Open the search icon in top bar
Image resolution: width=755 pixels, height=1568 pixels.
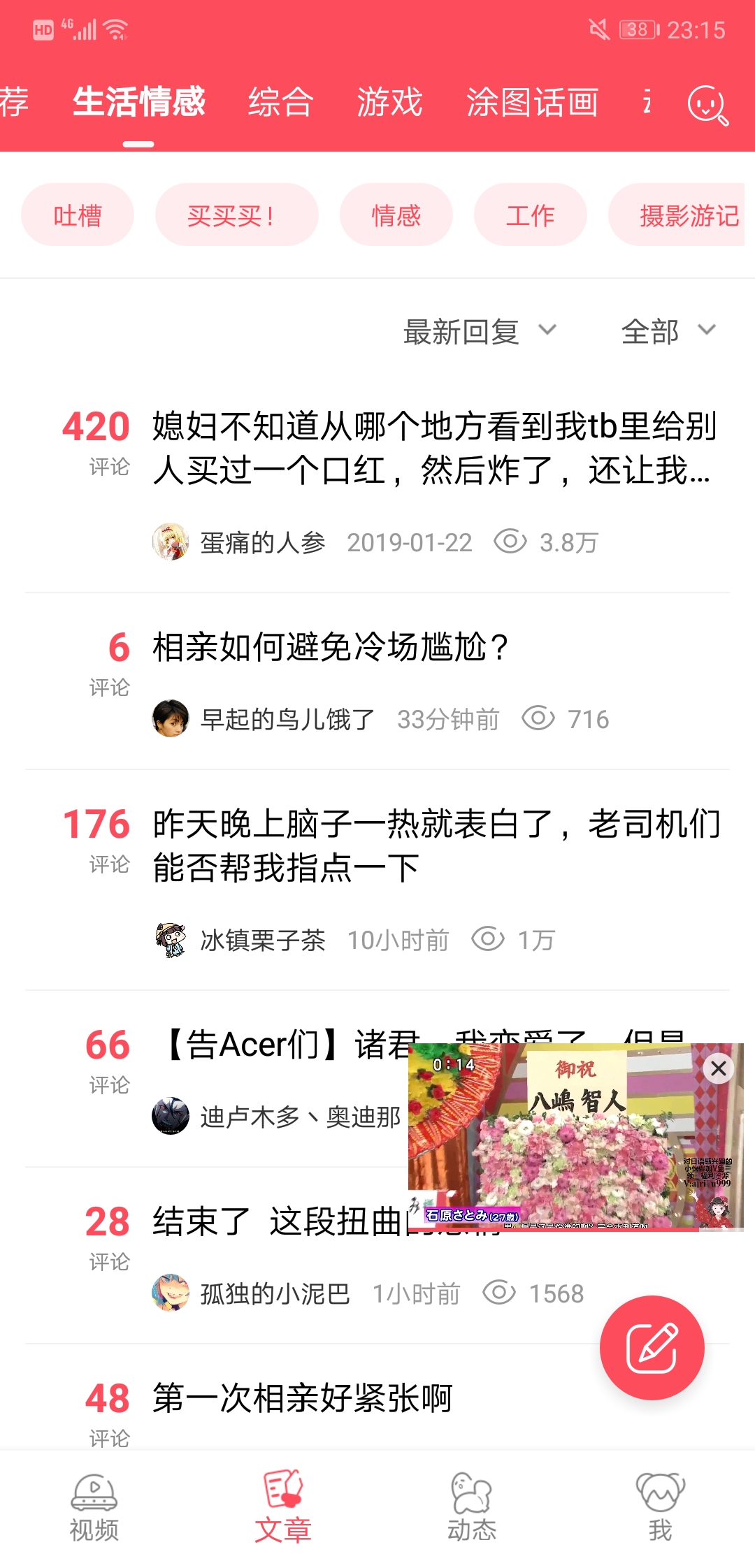pyautogui.click(x=707, y=105)
